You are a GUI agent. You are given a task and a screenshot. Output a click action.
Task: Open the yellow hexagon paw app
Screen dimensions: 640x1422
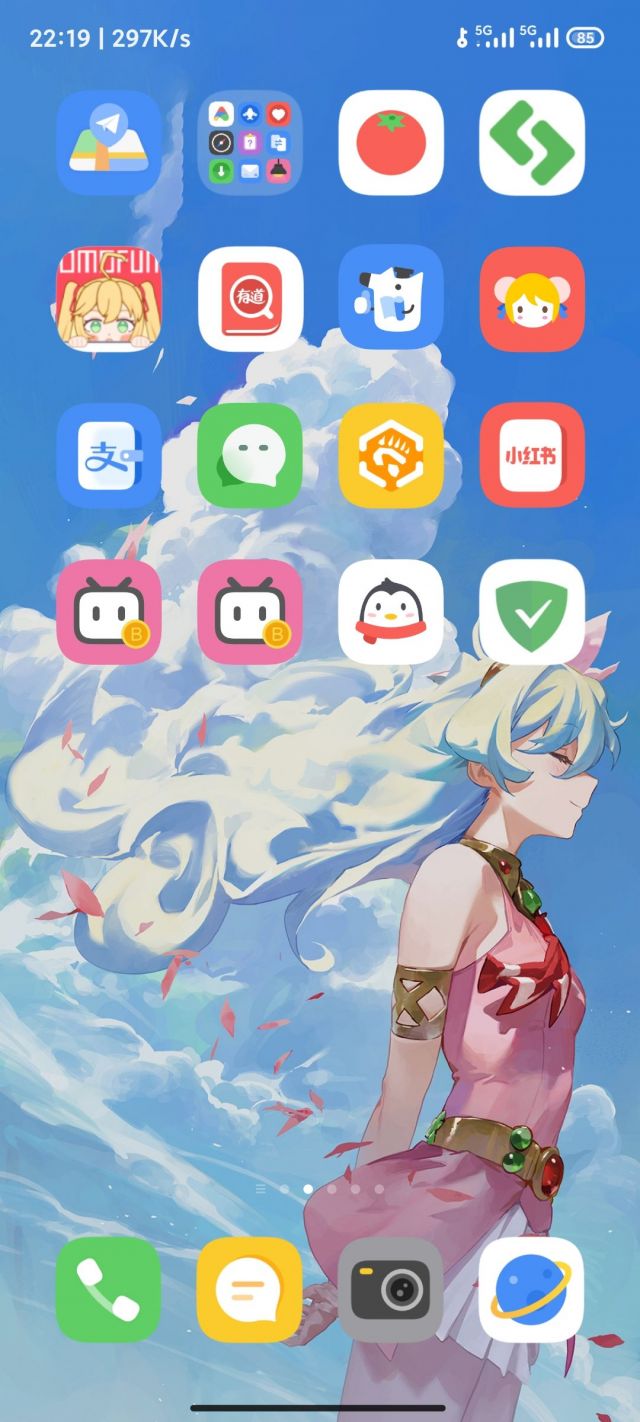click(391, 455)
